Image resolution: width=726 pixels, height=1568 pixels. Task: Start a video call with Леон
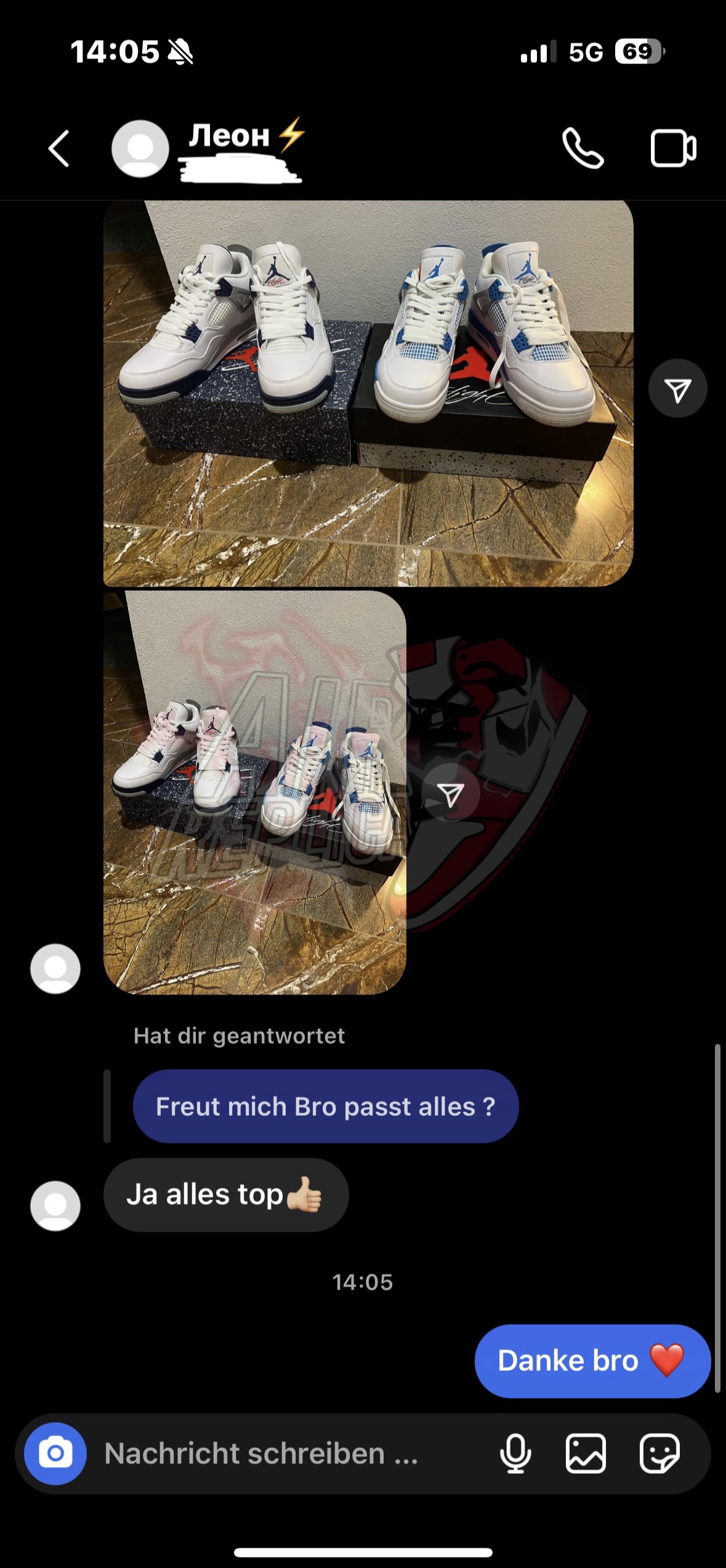672,148
